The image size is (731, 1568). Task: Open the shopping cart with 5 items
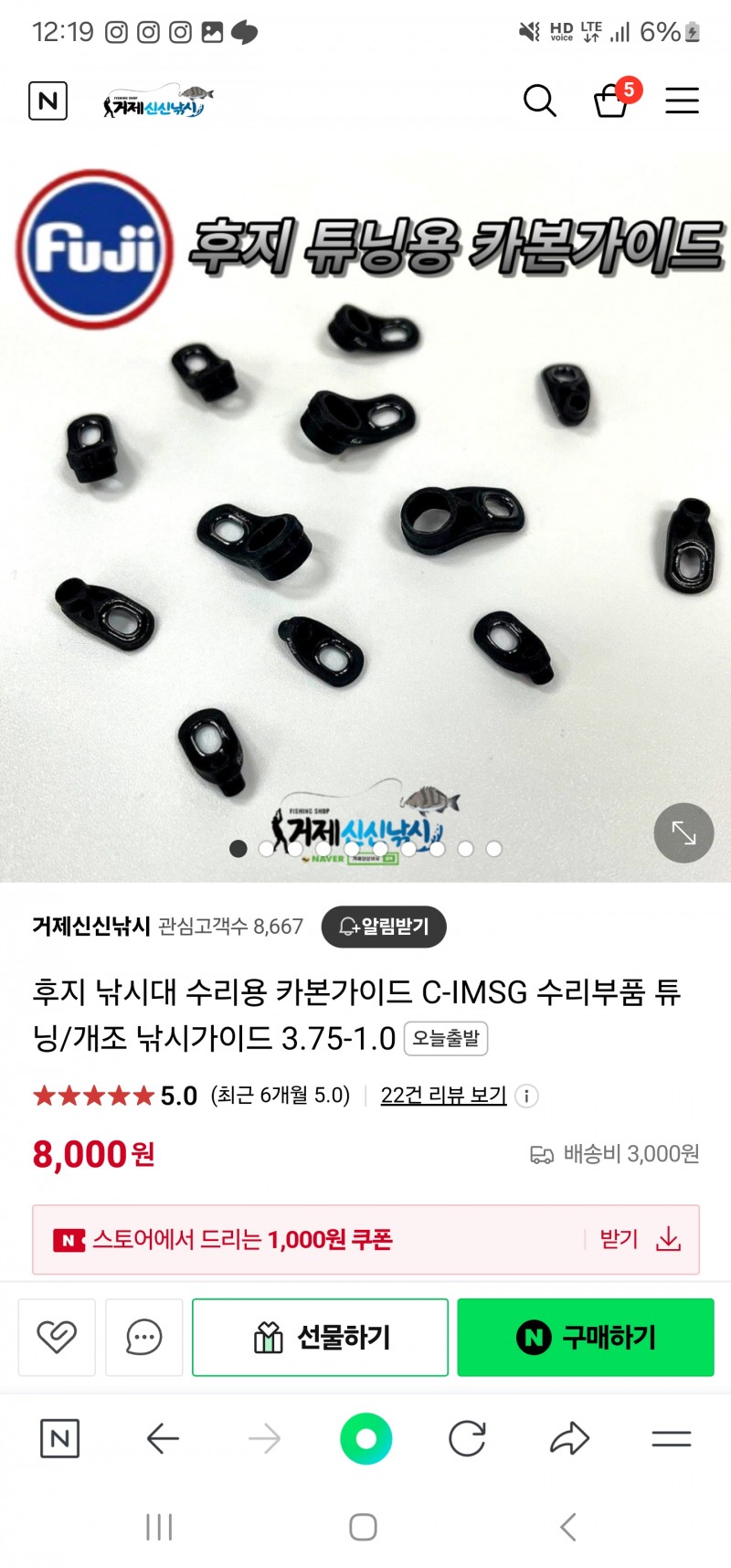[612, 100]
